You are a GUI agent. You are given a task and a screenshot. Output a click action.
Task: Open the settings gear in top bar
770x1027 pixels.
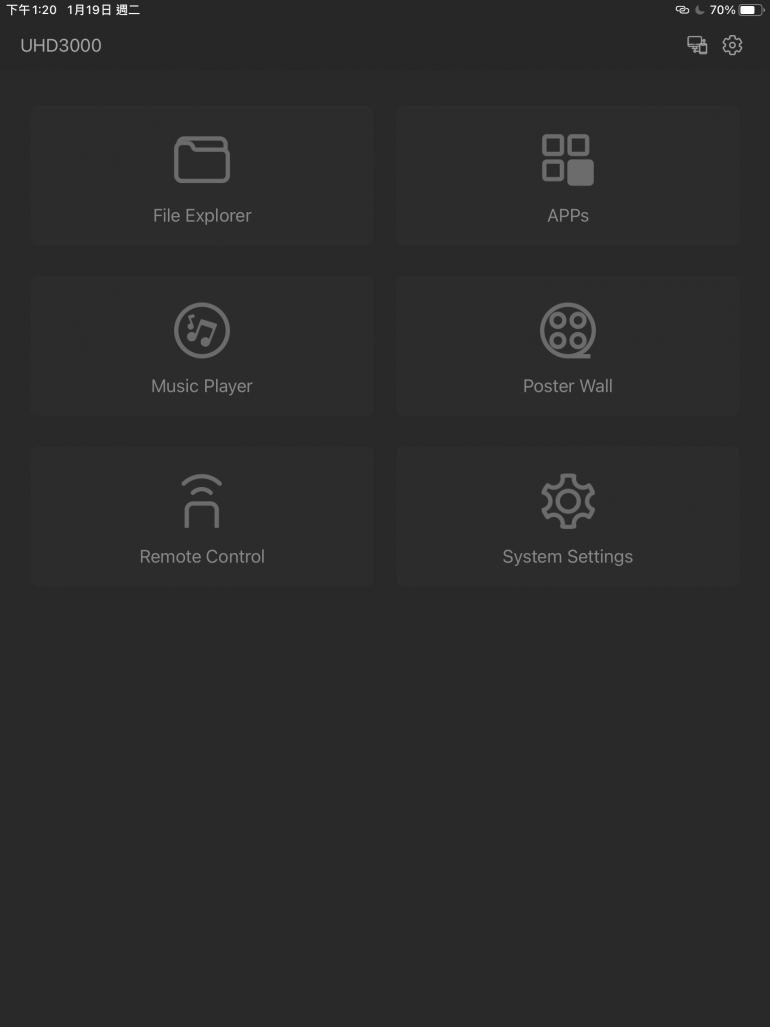coord(733,45)
